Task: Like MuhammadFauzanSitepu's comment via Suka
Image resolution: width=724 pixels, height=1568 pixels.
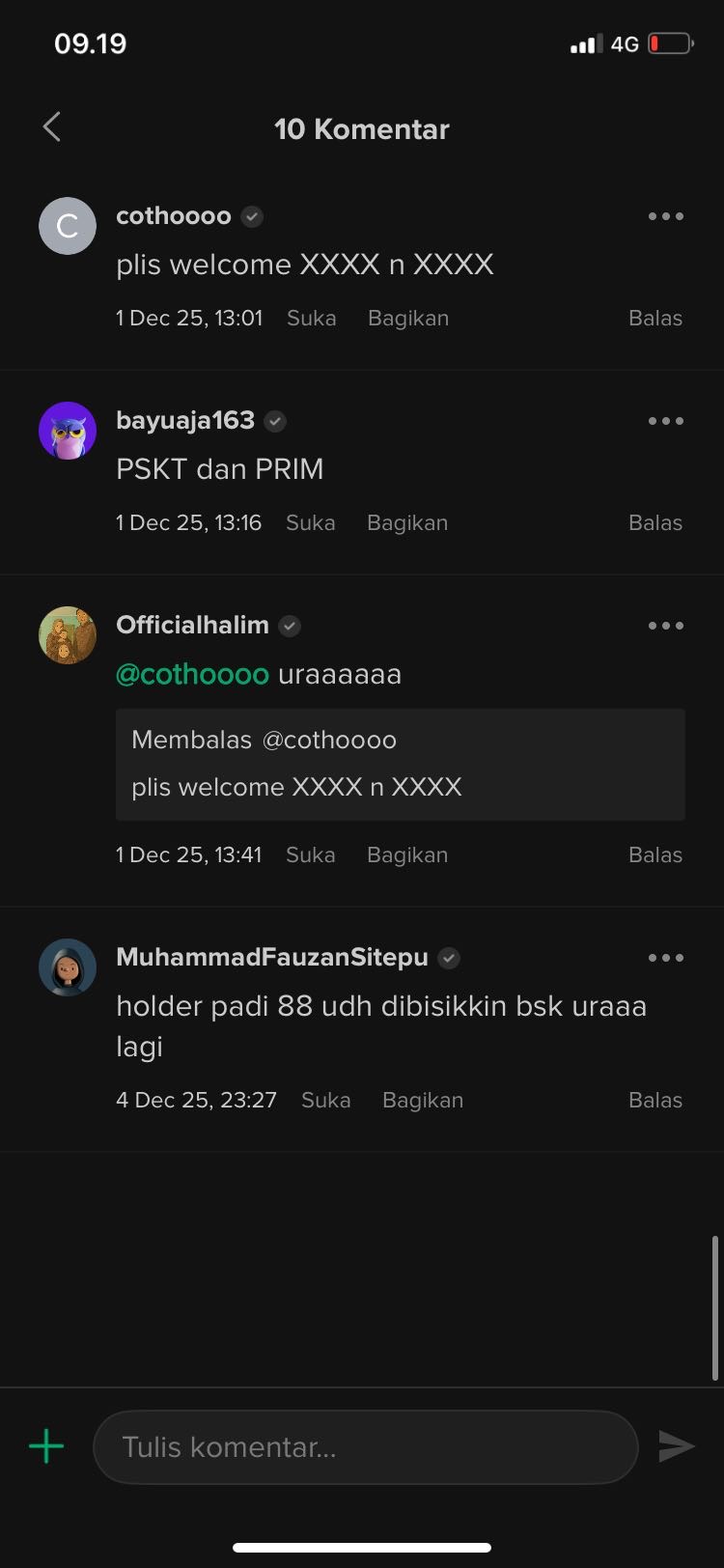Action: (x=325, y=1100)
